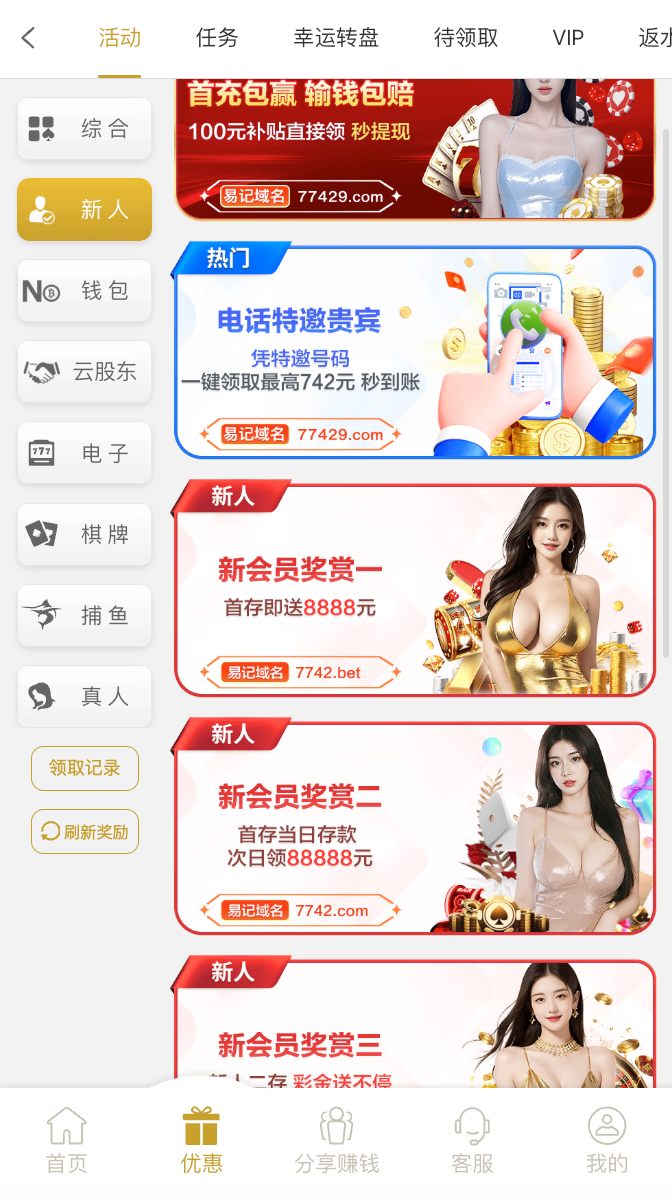Open the VIP tab
This screenshot has width=672, height=1197.
click(x=568, y=38)
